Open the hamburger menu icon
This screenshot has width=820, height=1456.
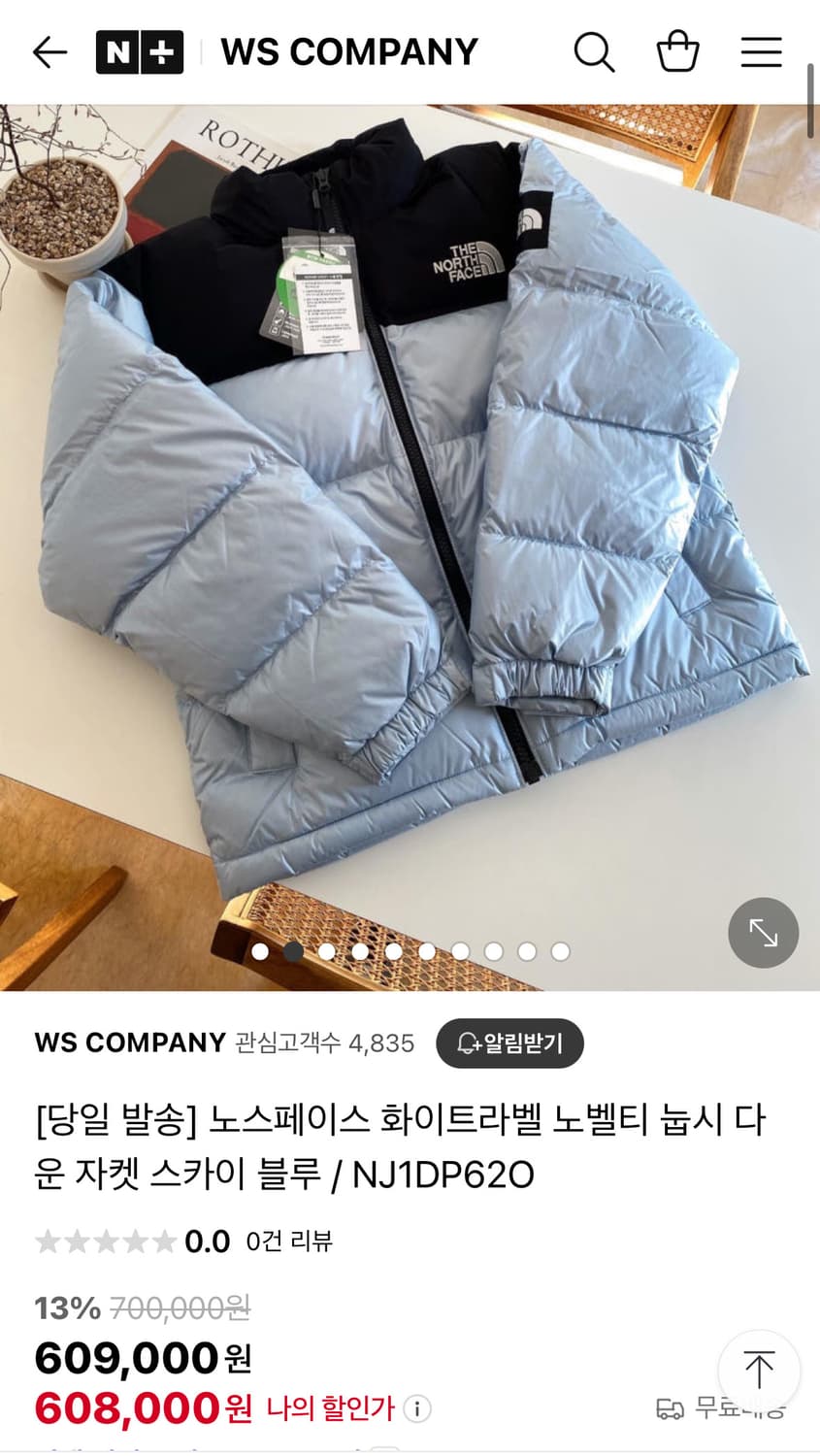[761, 51]
